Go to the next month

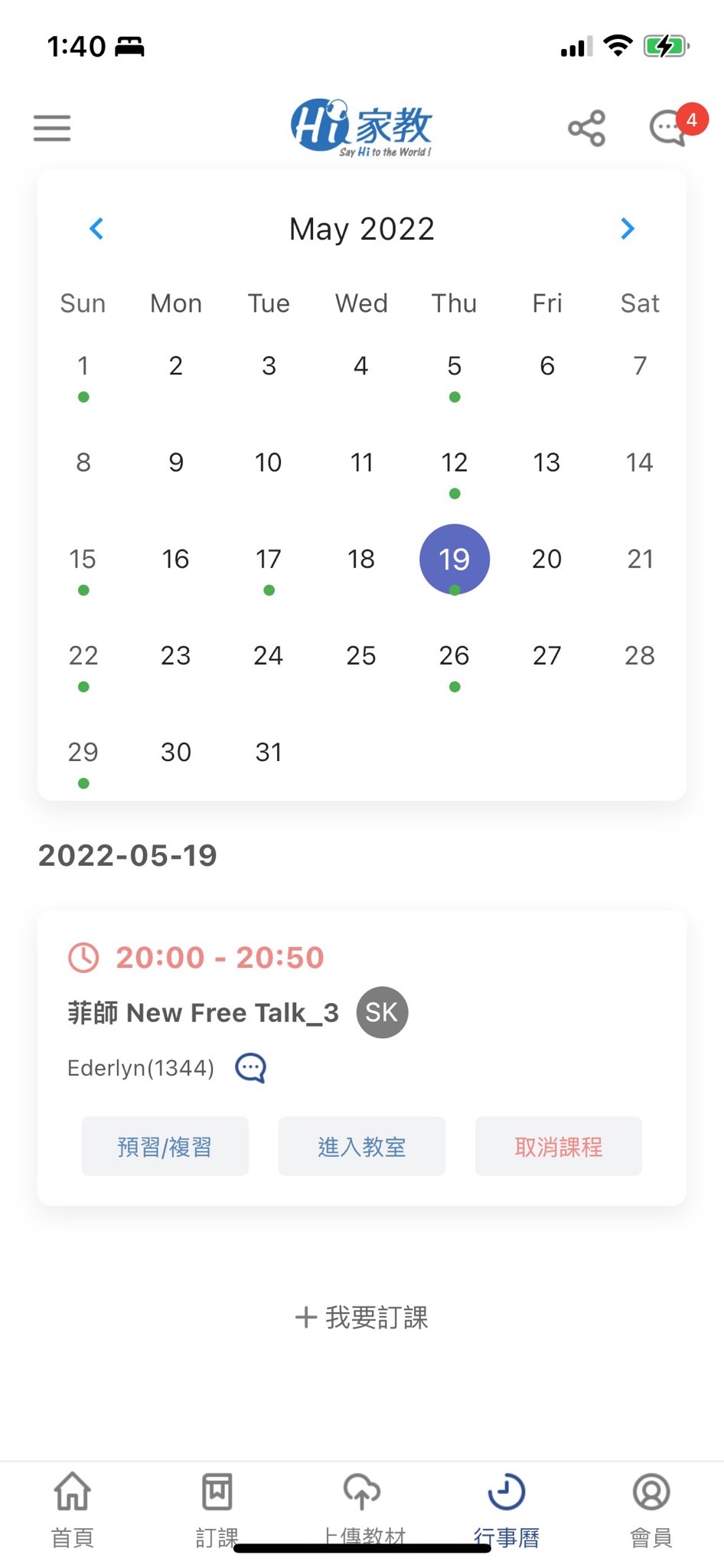(628, 228)
